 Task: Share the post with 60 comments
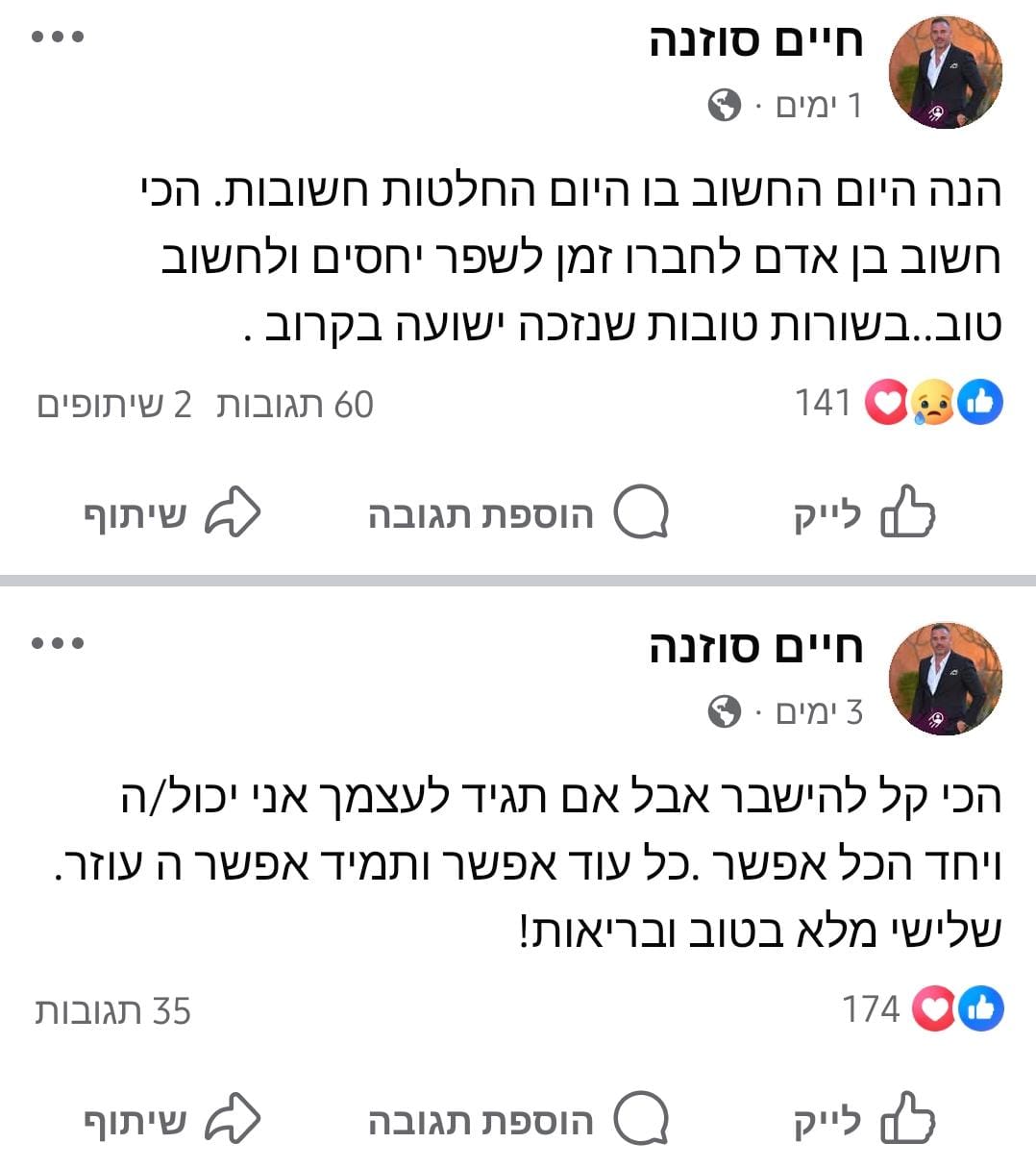coord(171,514)
